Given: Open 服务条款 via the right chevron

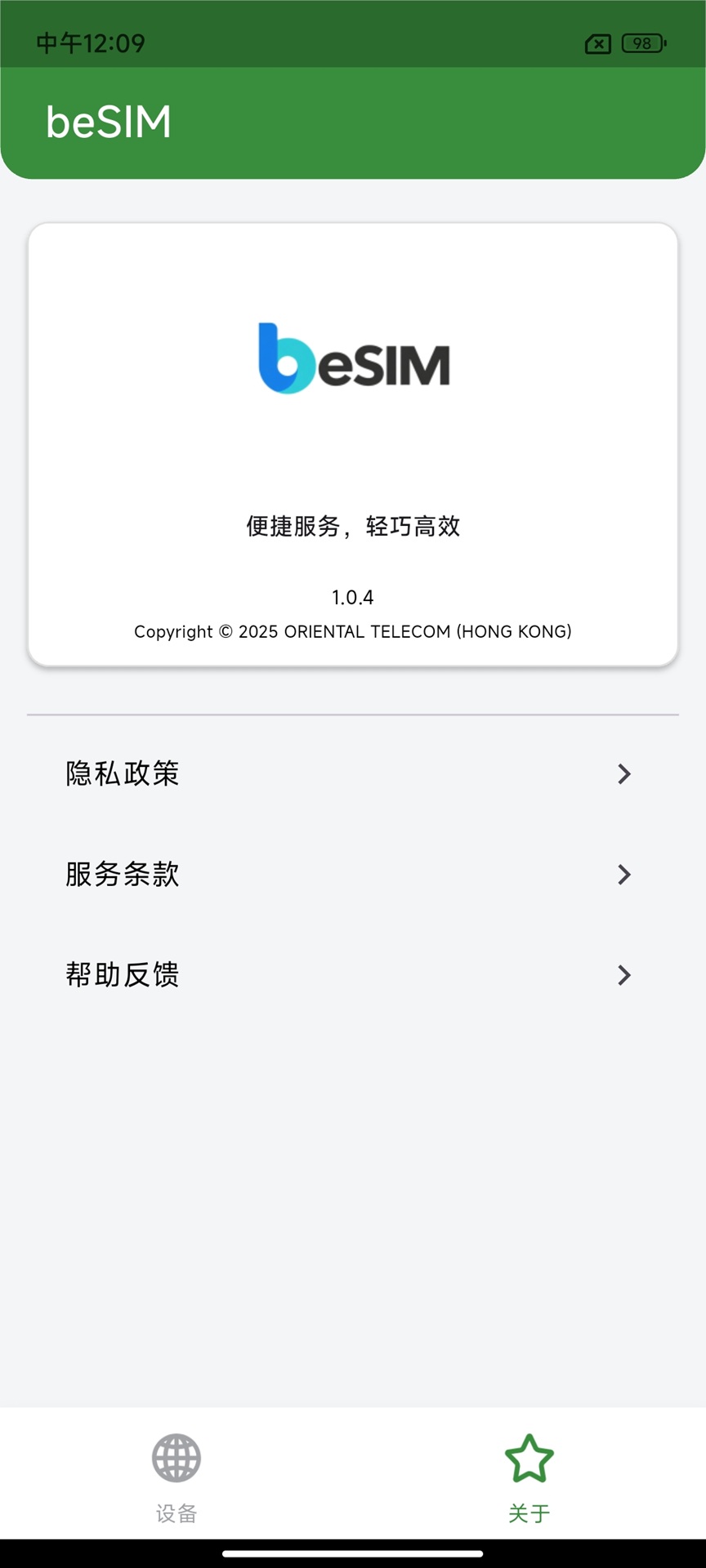Looking at the screenshot, I should (x=623, y=875).
